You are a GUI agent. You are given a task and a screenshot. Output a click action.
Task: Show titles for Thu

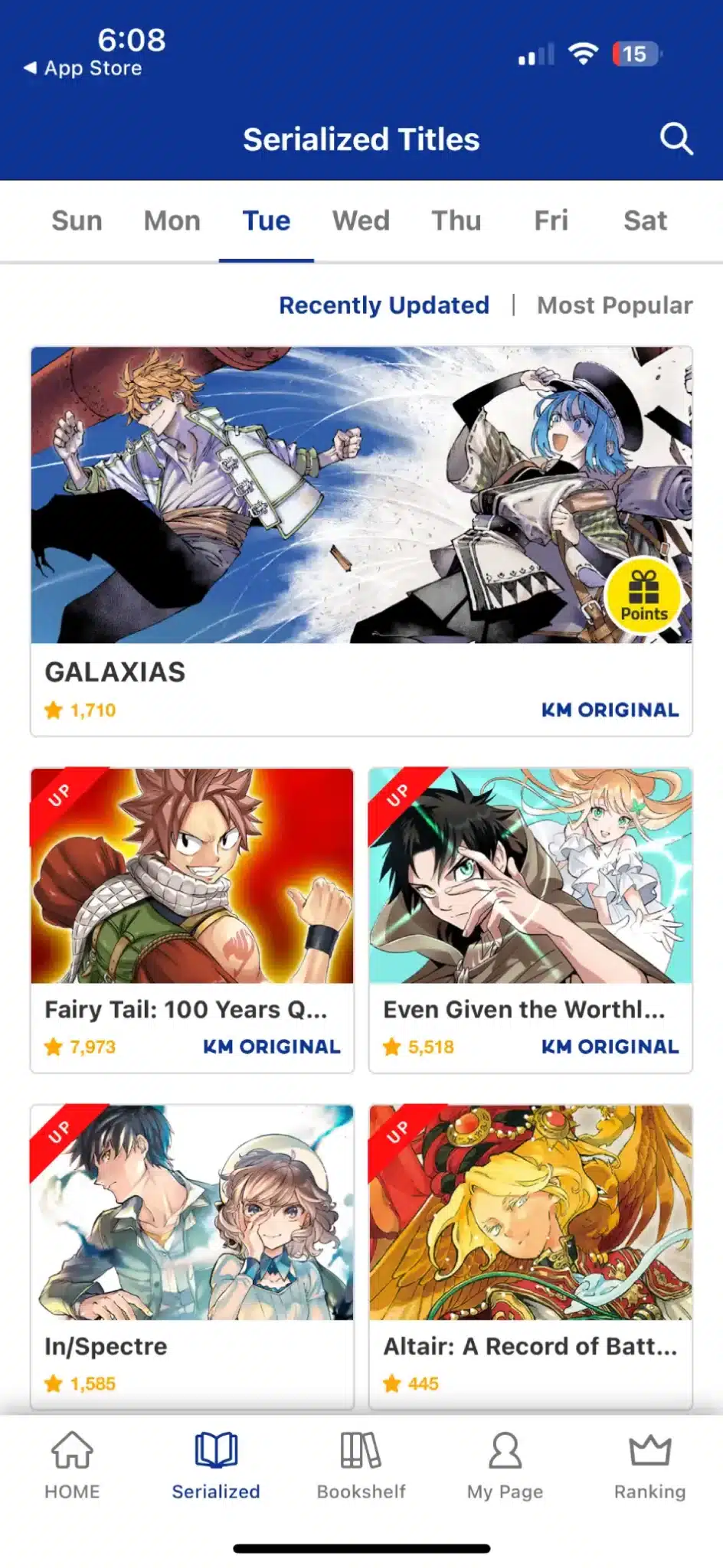pyautogui.click(x=456, y=221)
